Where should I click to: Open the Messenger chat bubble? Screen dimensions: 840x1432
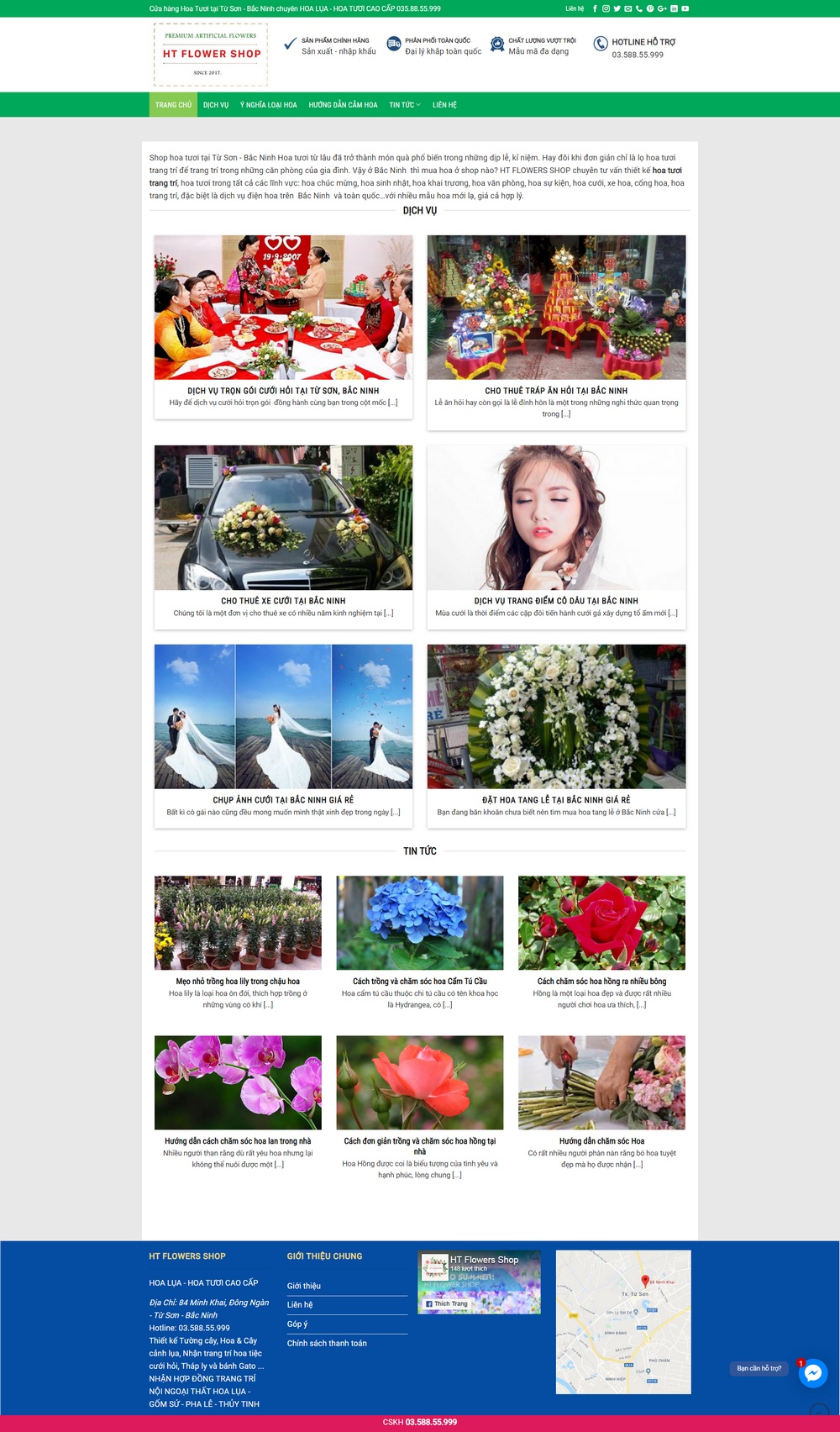pos(812,1373)
